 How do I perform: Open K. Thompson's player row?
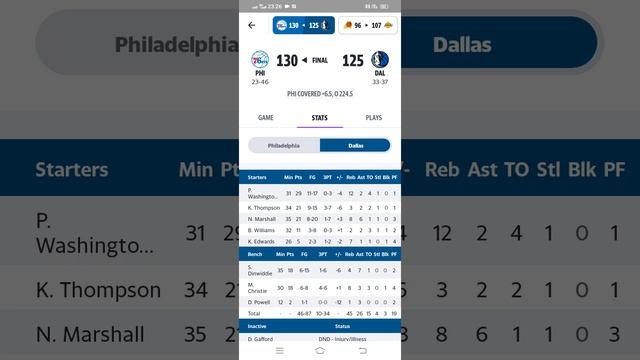pyautogui.click(x=320, y=208)
